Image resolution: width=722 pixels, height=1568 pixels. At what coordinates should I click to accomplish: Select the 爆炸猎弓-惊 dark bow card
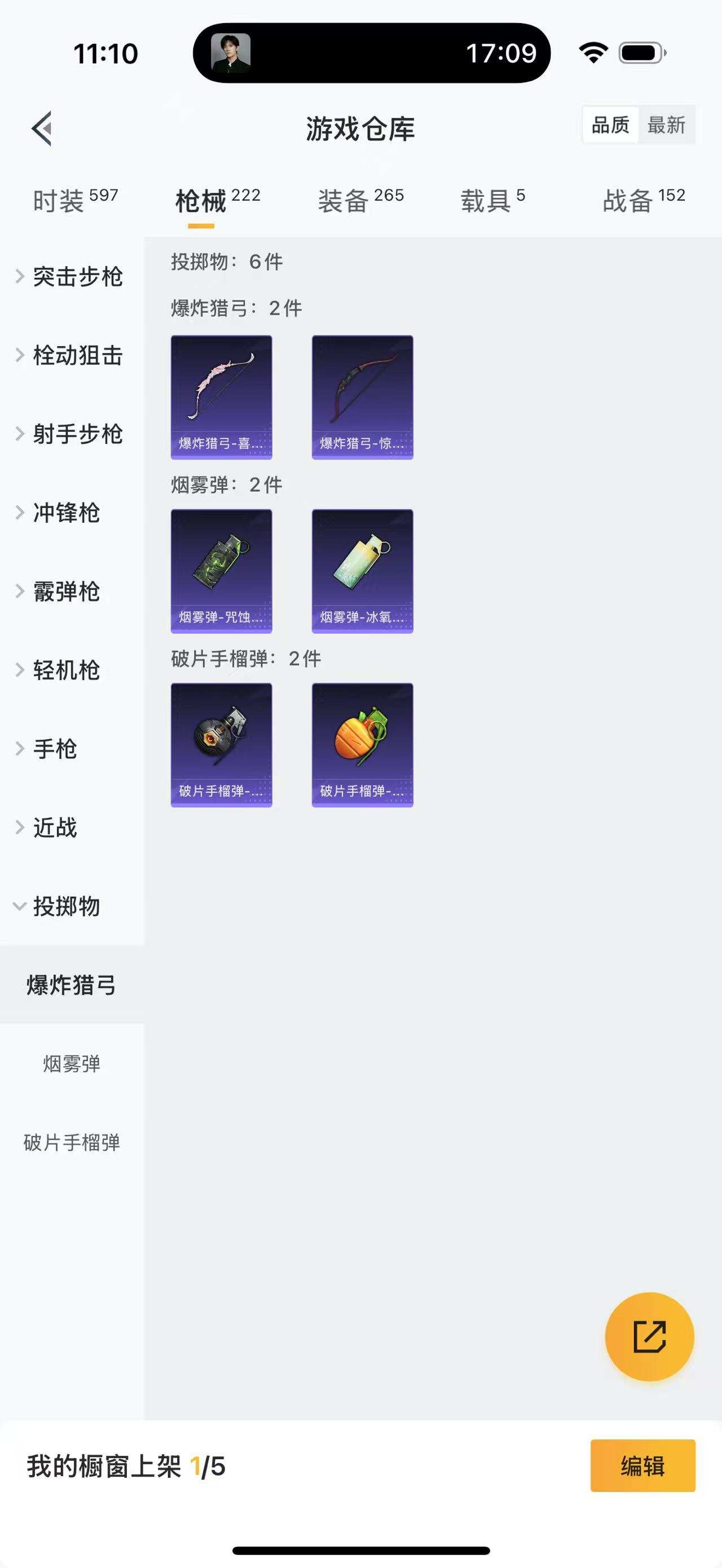(x=362, y=396)
